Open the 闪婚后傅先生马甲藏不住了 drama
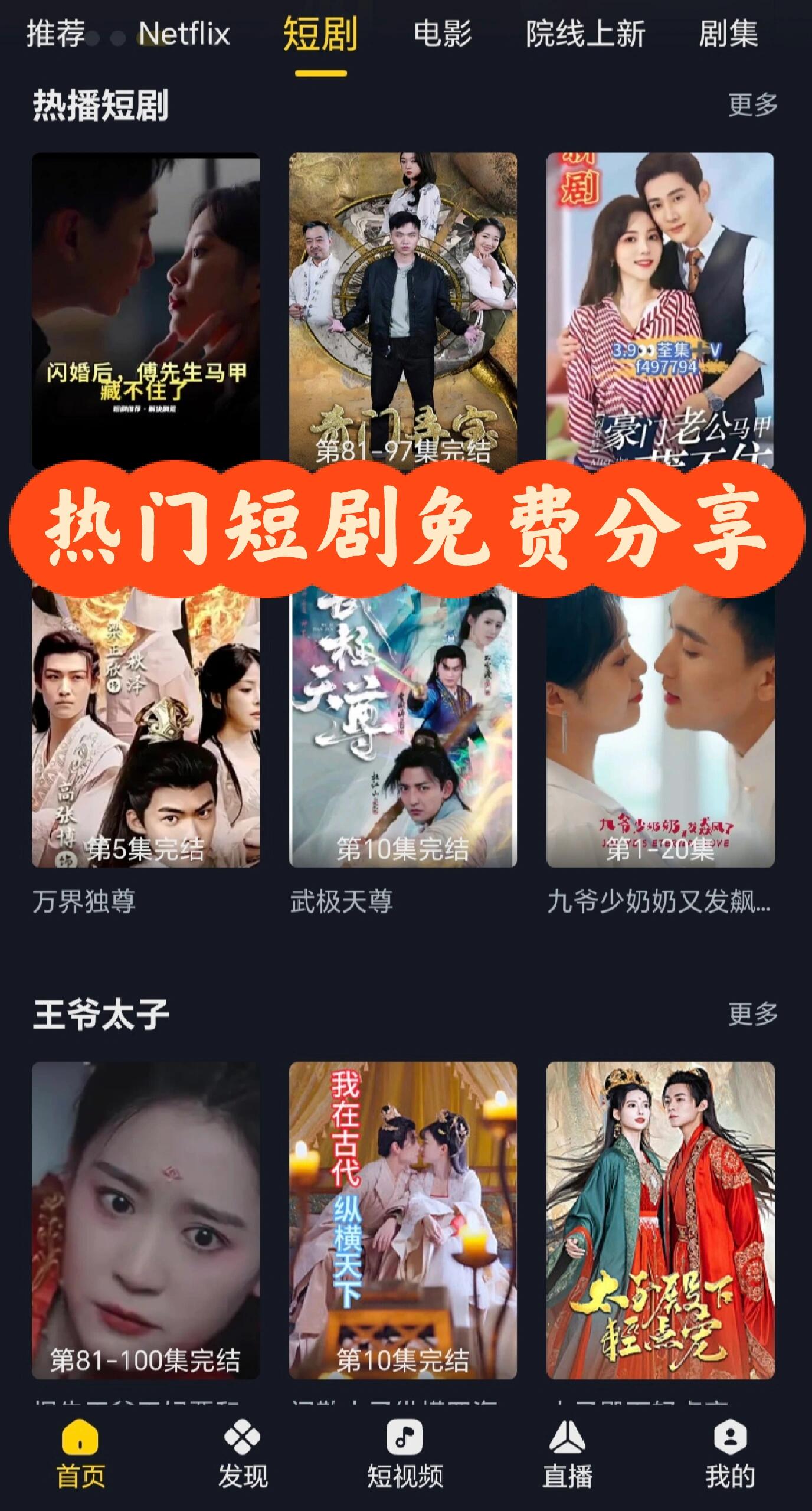This screenshot has height=1511, width=812. [x=146, y=311]
